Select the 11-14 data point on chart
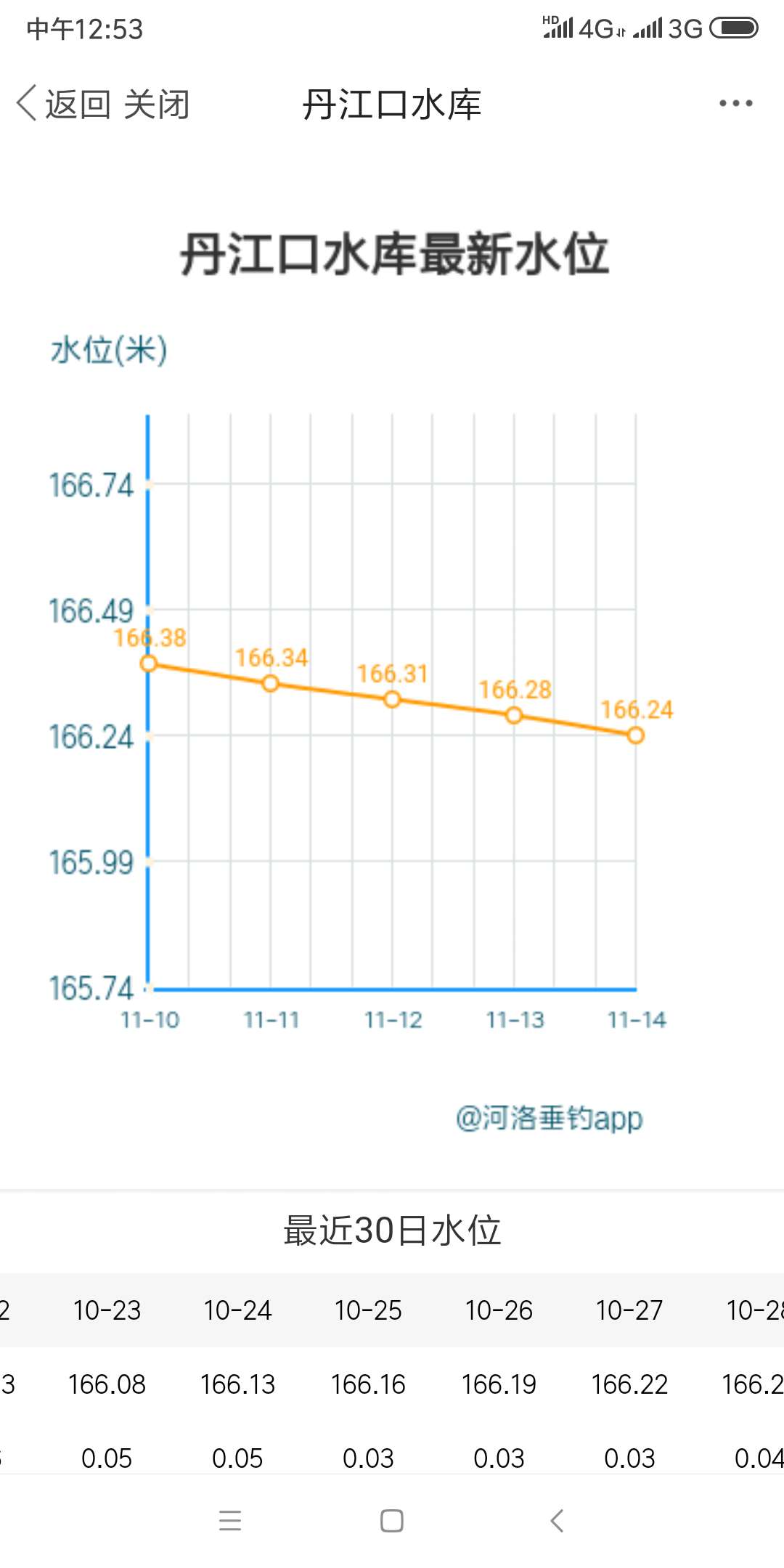Screen dimensions: 784x1568 [x=635, y=735]
